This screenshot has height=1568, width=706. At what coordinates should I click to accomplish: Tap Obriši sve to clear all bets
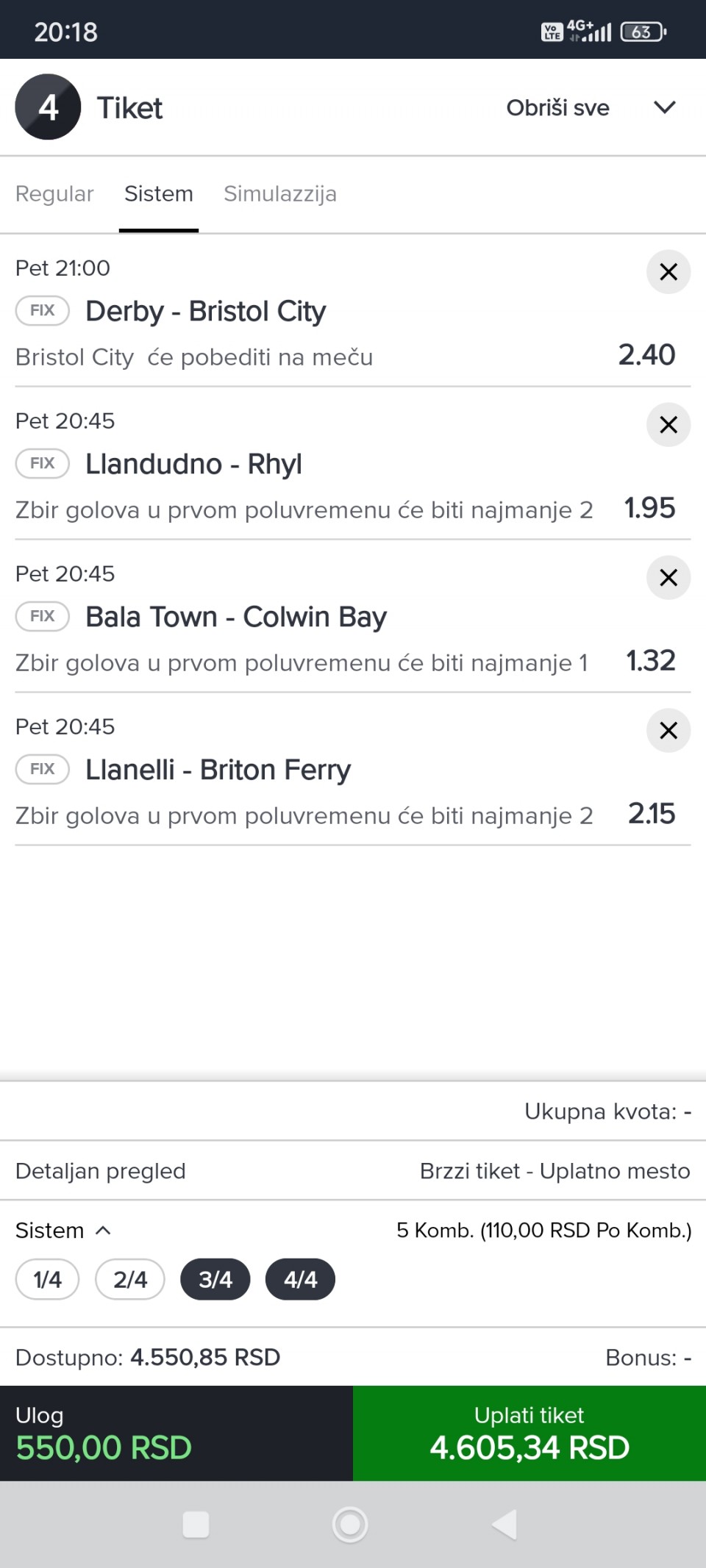(557, 107)
